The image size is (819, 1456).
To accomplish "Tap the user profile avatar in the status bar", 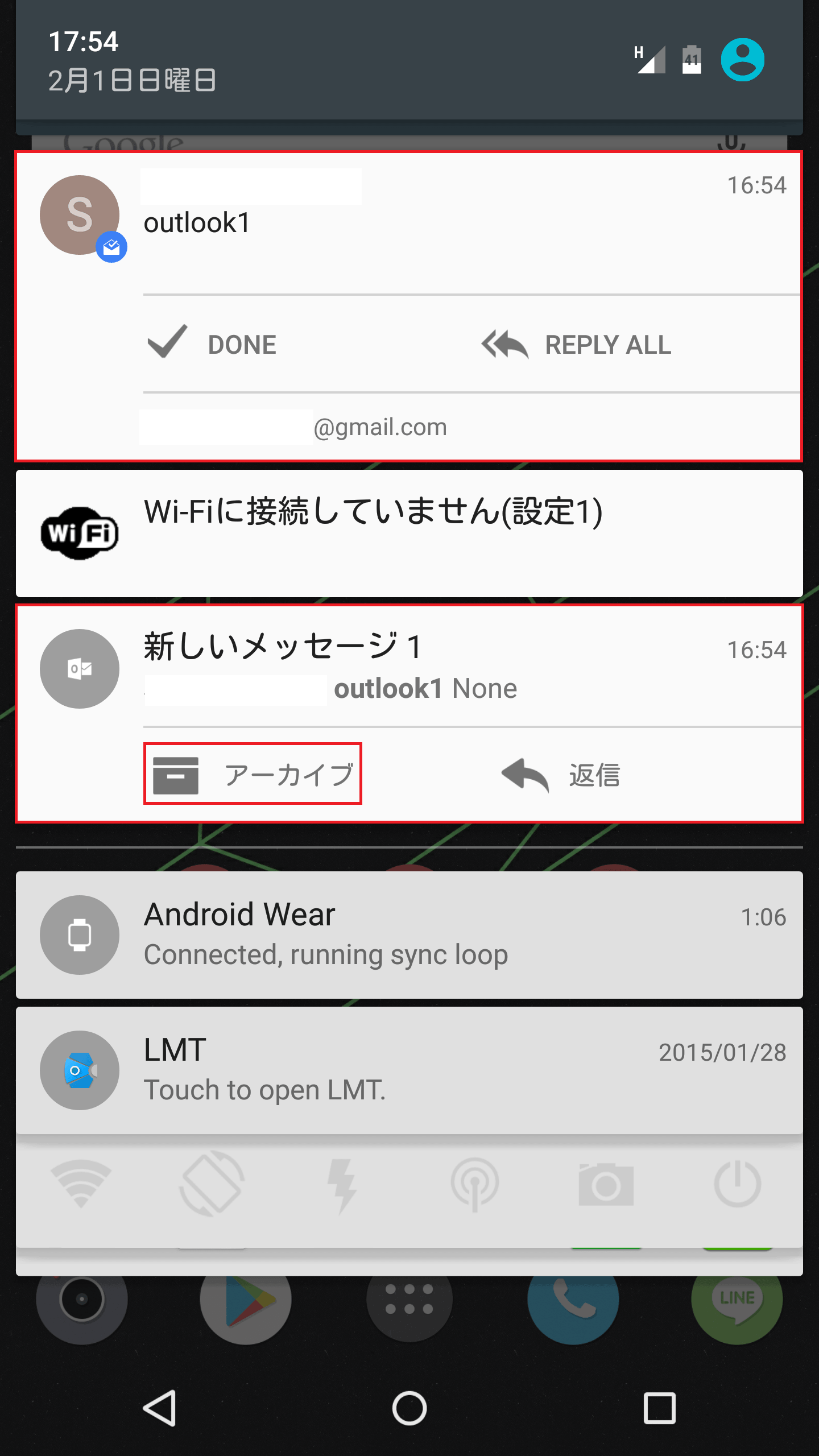I will [743, 59].
